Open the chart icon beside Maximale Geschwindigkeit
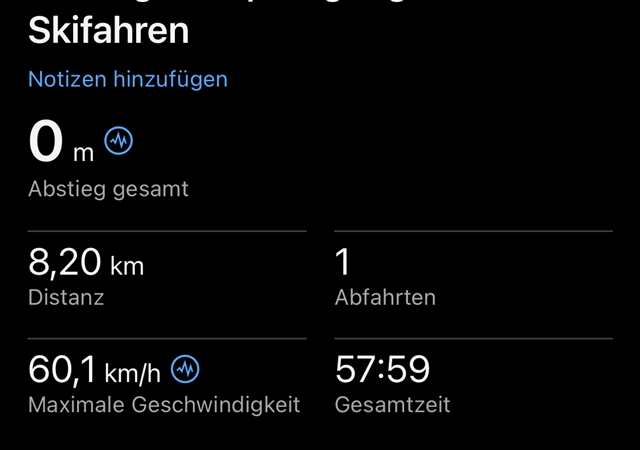The image size is (640, 450). point(185,370)
